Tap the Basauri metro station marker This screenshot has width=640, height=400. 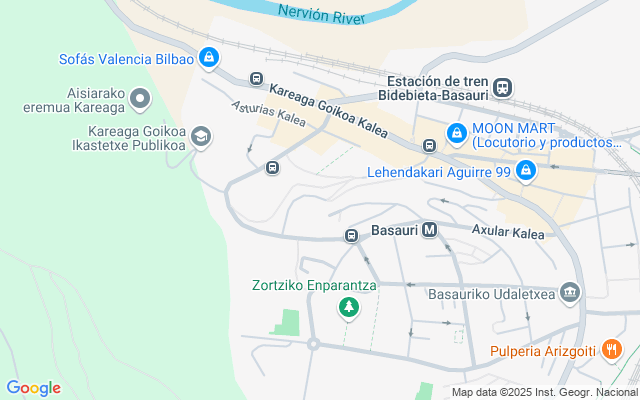click(430, 229)
